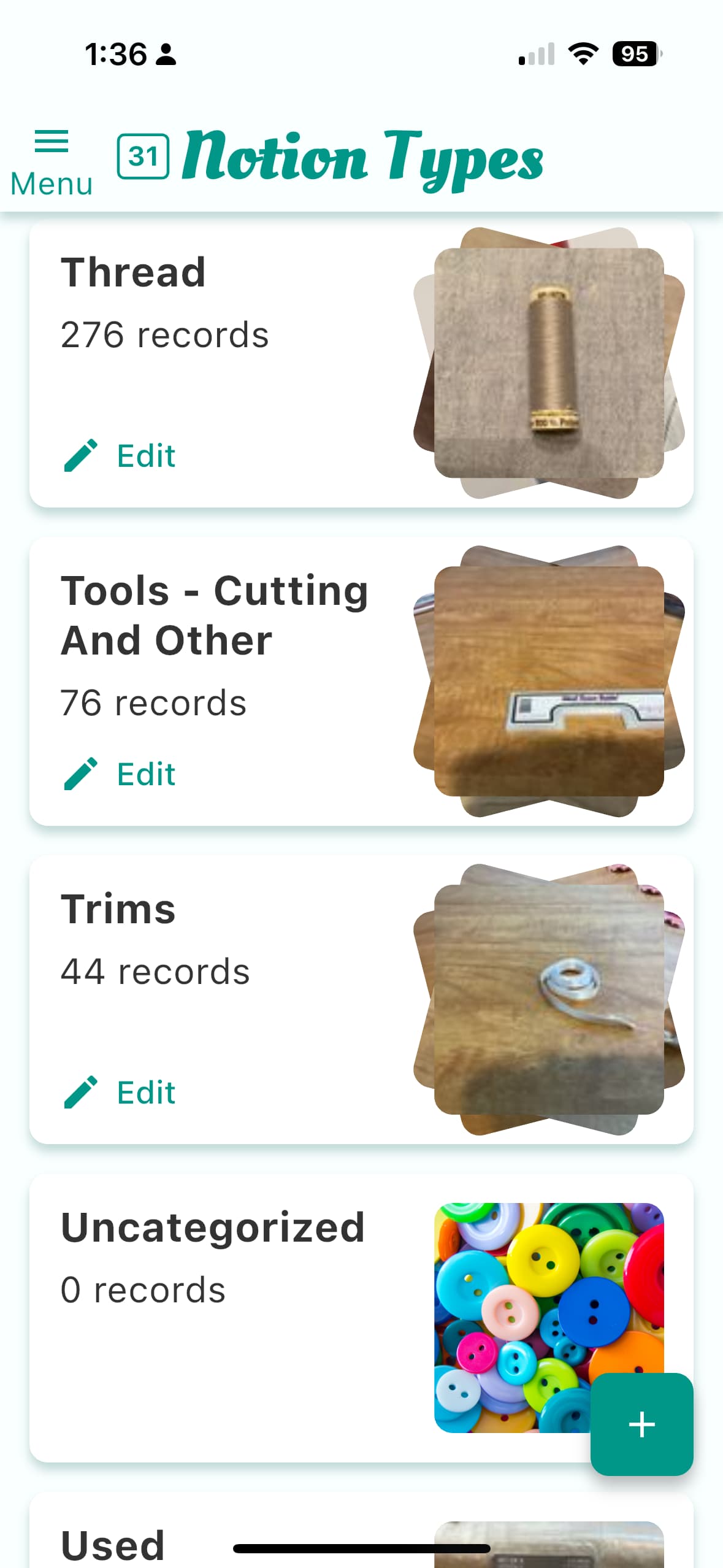Edit the Trims notion type
The image size is (723, 1568).
(120, 1093)
